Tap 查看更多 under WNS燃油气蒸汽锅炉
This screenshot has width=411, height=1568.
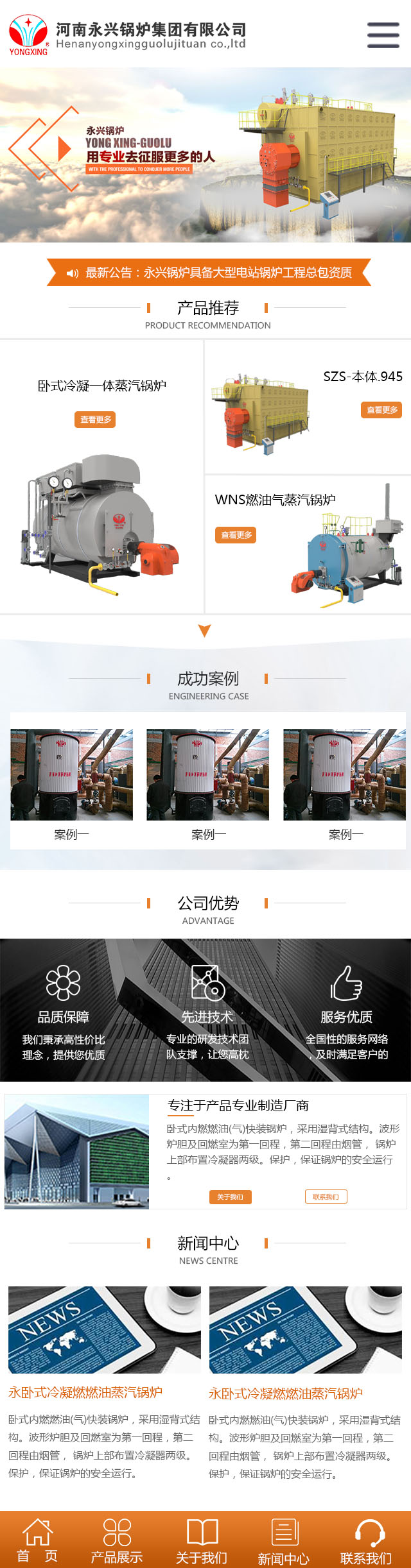(236, 535)
